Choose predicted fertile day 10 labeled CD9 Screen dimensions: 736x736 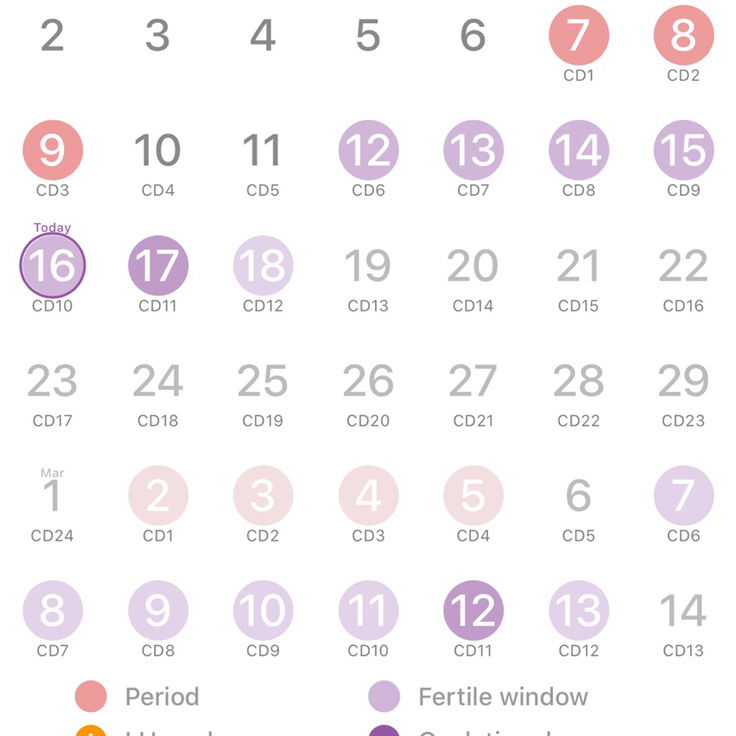pyautogui.click(x=263, y=611)
